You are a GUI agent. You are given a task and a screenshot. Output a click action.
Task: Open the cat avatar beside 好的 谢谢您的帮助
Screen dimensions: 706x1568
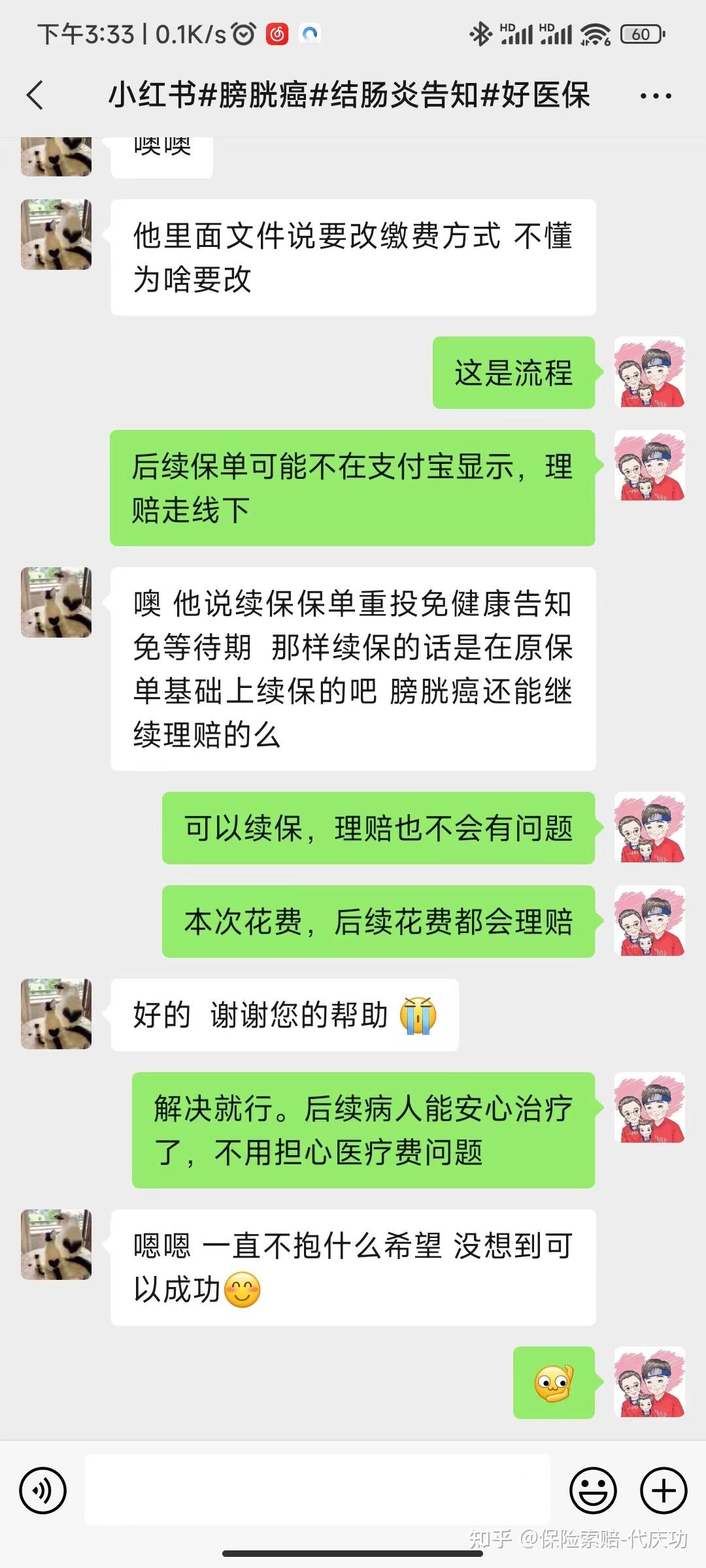[x=56, y=1014]
